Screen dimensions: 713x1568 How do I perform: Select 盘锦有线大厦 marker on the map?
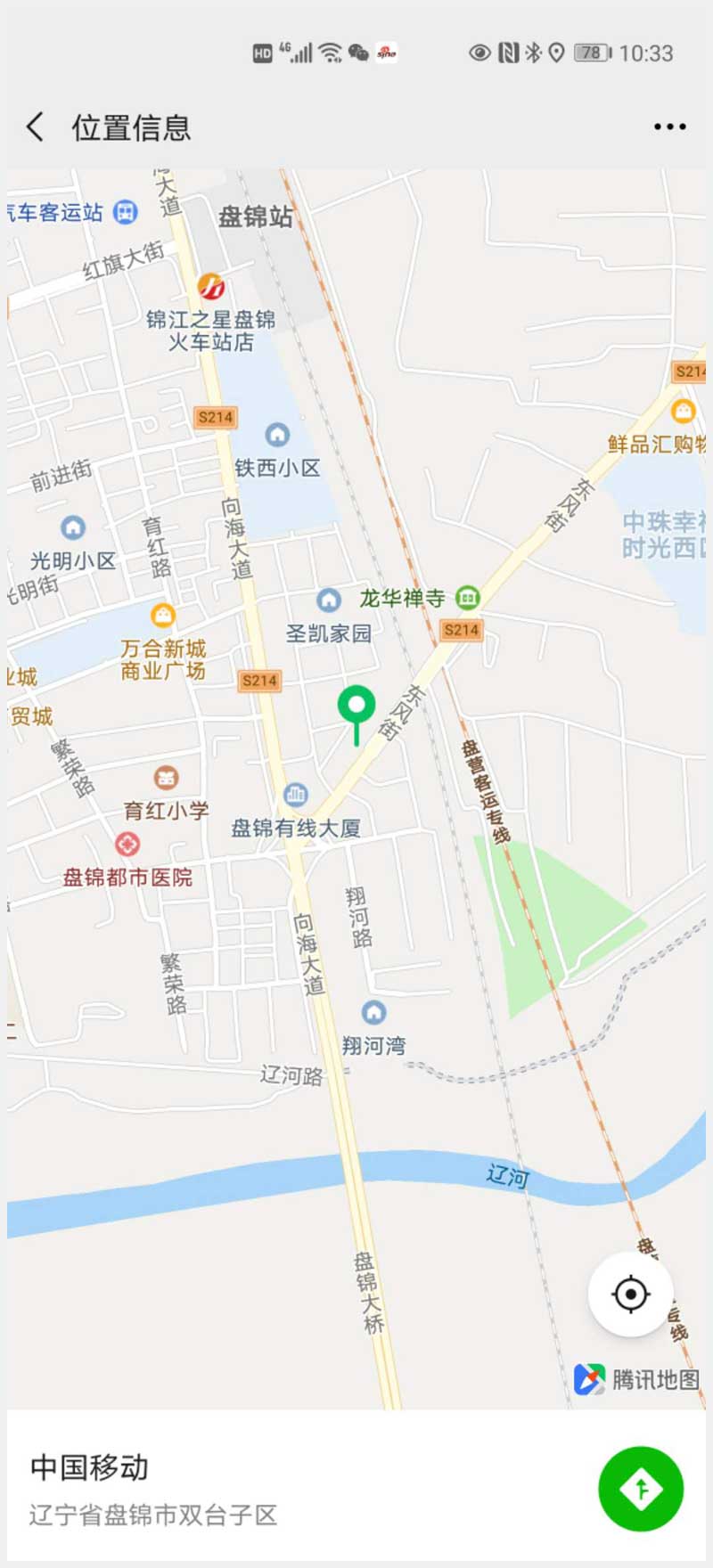(x=296, y=794)
